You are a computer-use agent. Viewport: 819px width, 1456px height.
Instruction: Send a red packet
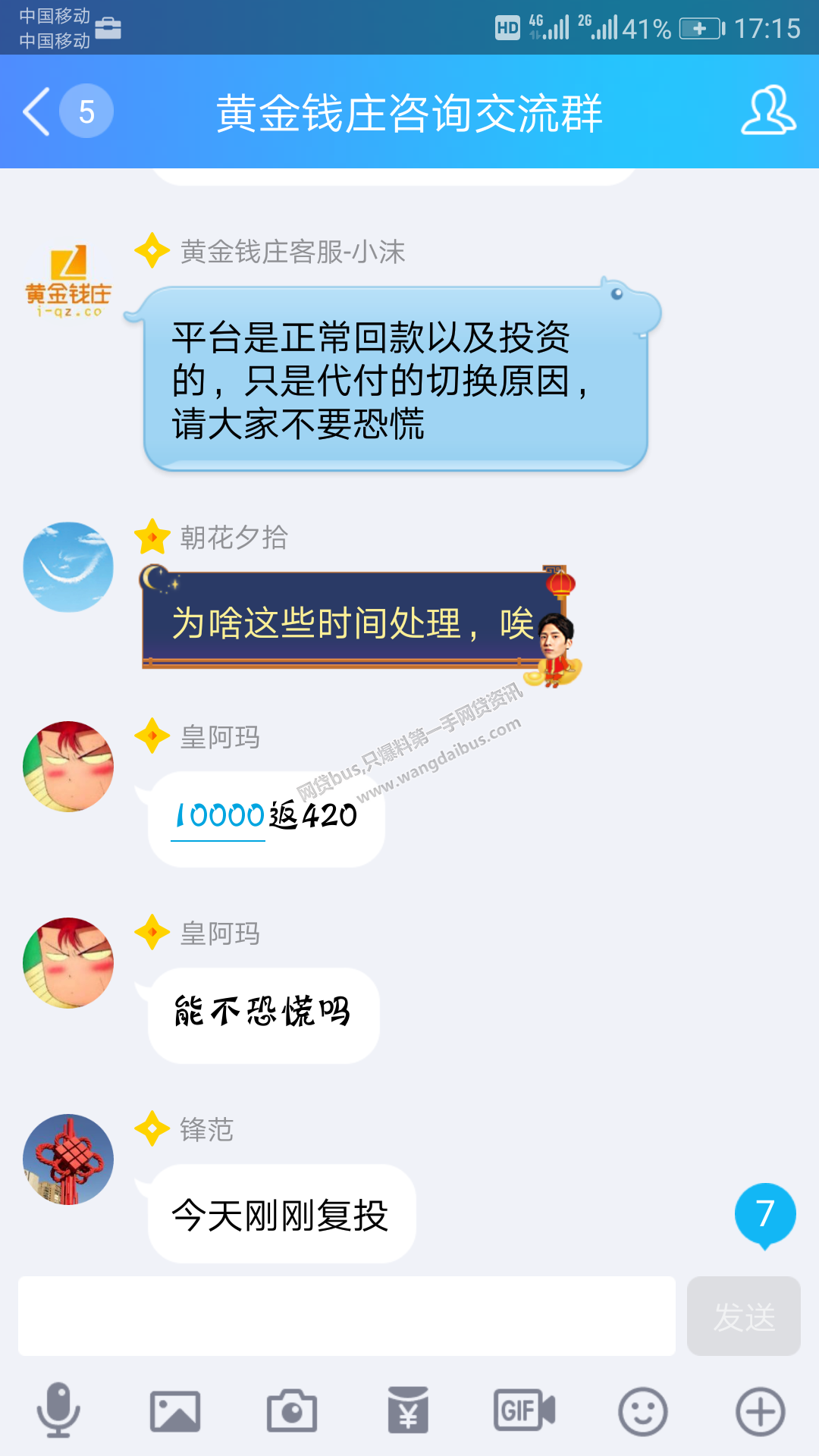coord(408,1410)
